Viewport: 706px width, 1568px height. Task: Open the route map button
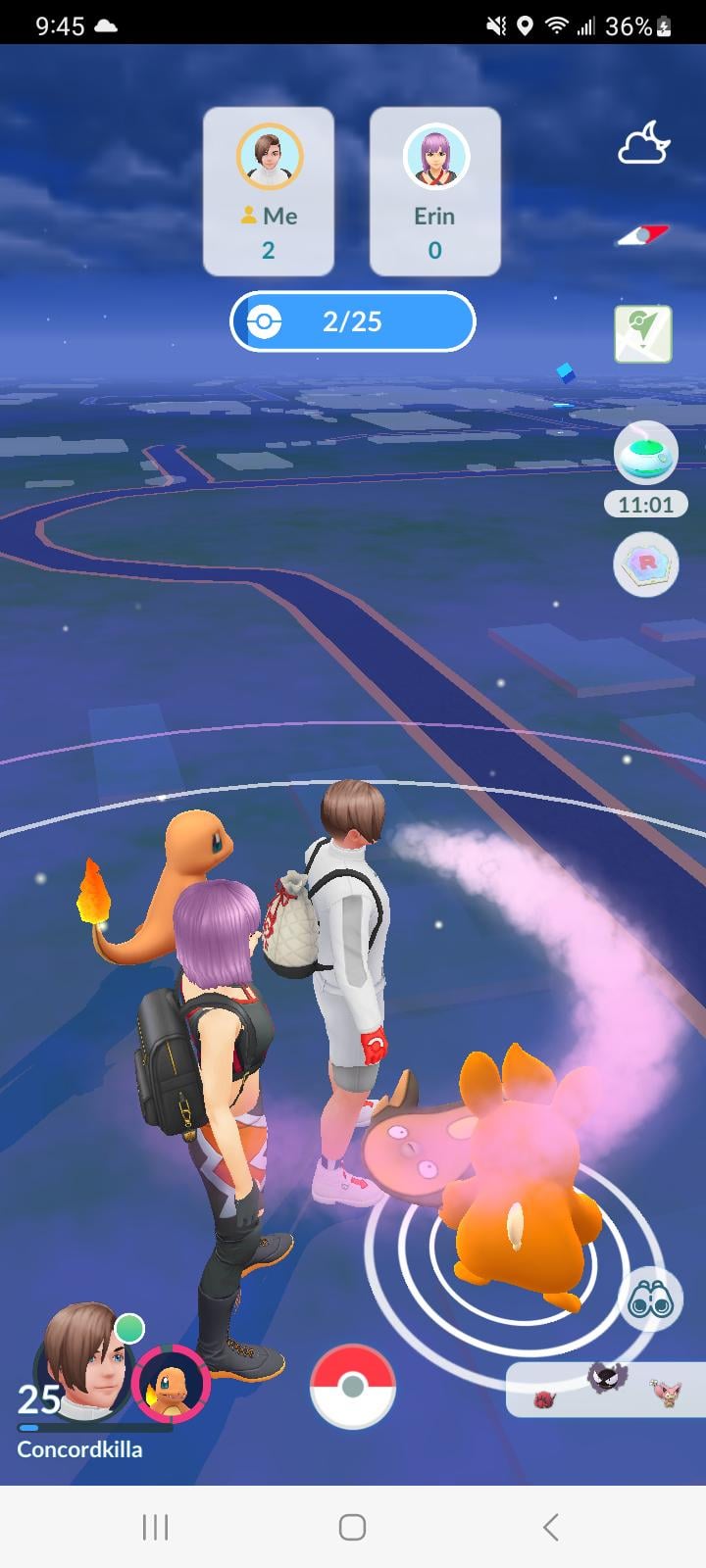coord(643,333)
